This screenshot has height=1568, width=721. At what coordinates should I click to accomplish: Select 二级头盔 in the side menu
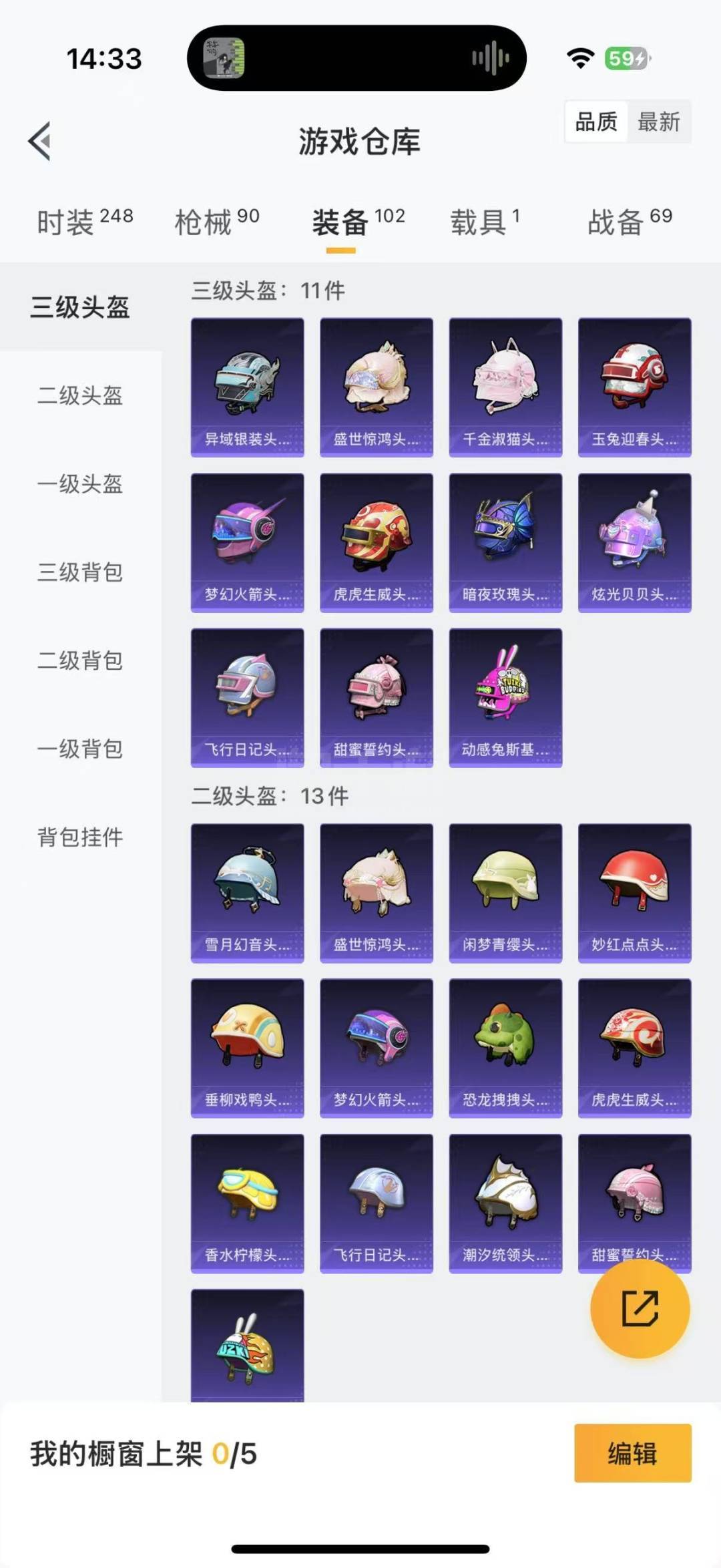click(80, 395)
